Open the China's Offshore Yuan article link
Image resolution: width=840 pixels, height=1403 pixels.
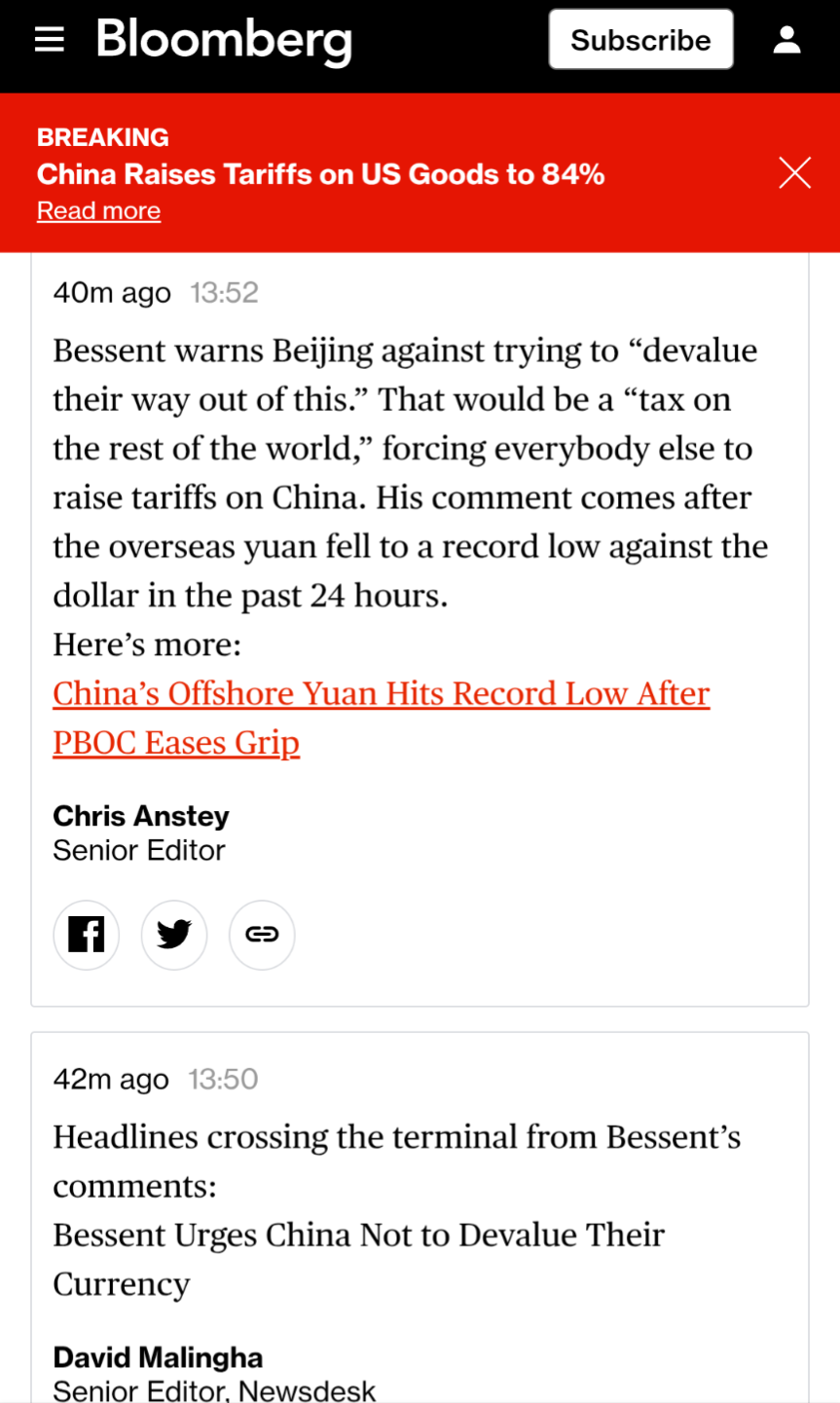(381, 718)
